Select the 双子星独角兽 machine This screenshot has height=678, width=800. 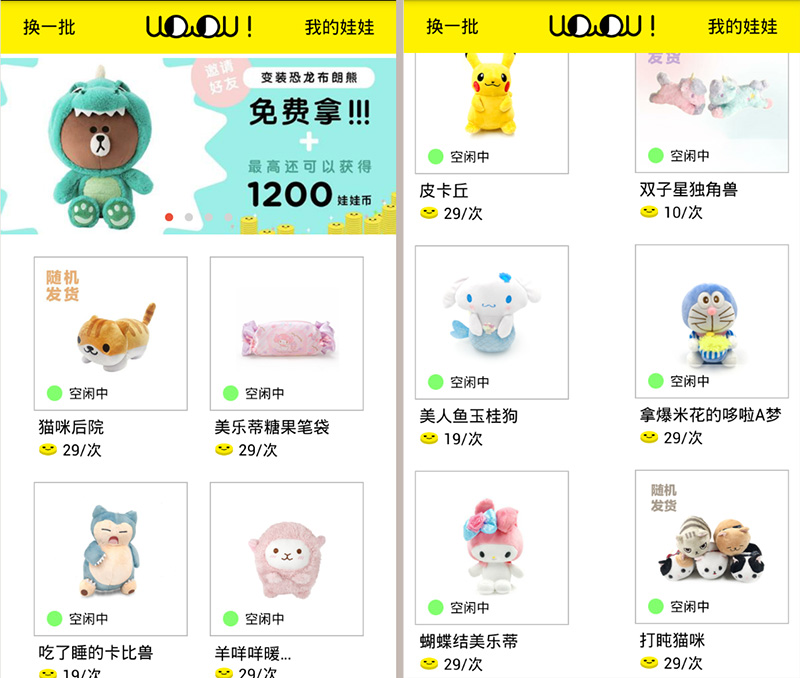712,110
